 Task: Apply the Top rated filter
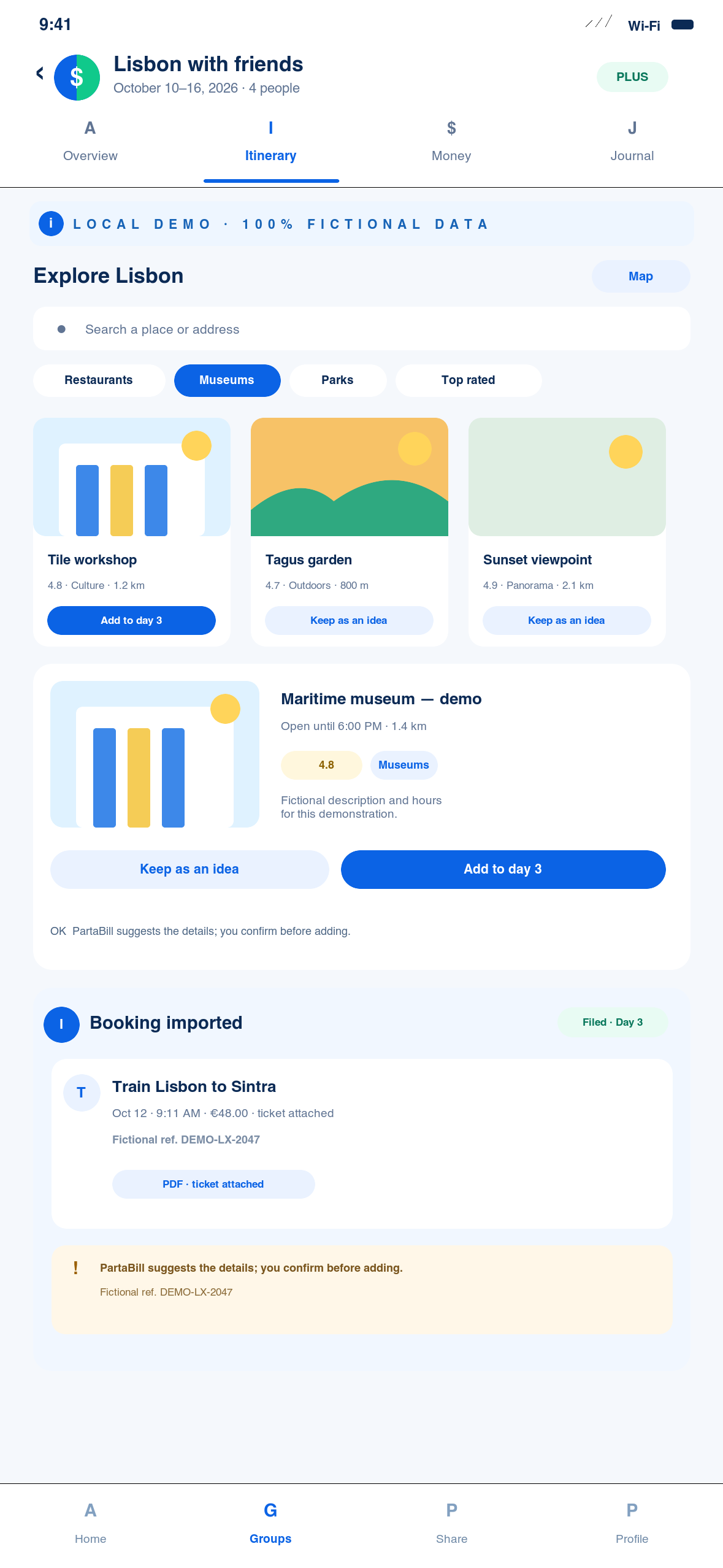tap(468, 380)
